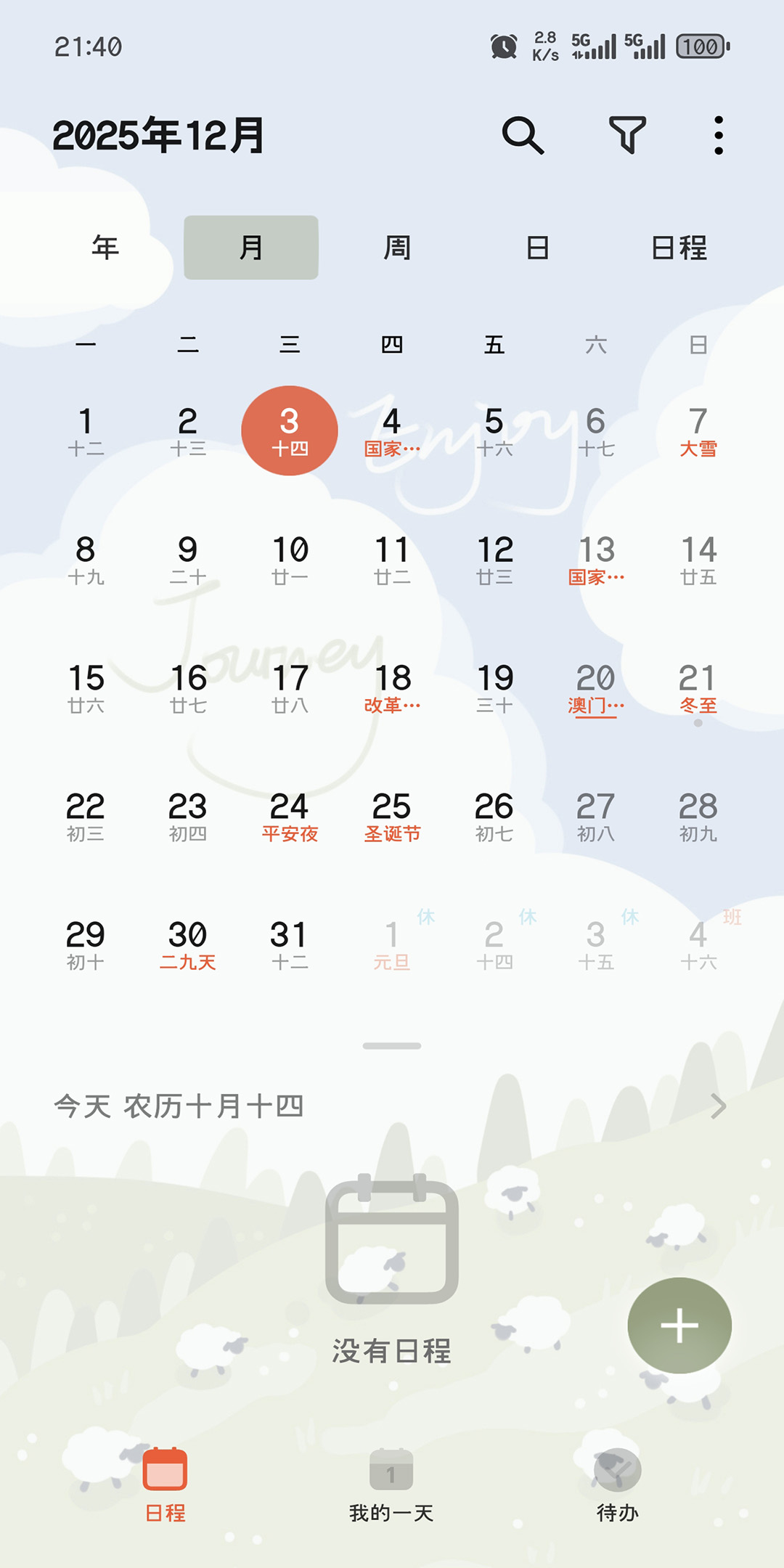Open the three-dot overflow menu
The width and height of the screenshot is (784, 1568).
[718, 135]
